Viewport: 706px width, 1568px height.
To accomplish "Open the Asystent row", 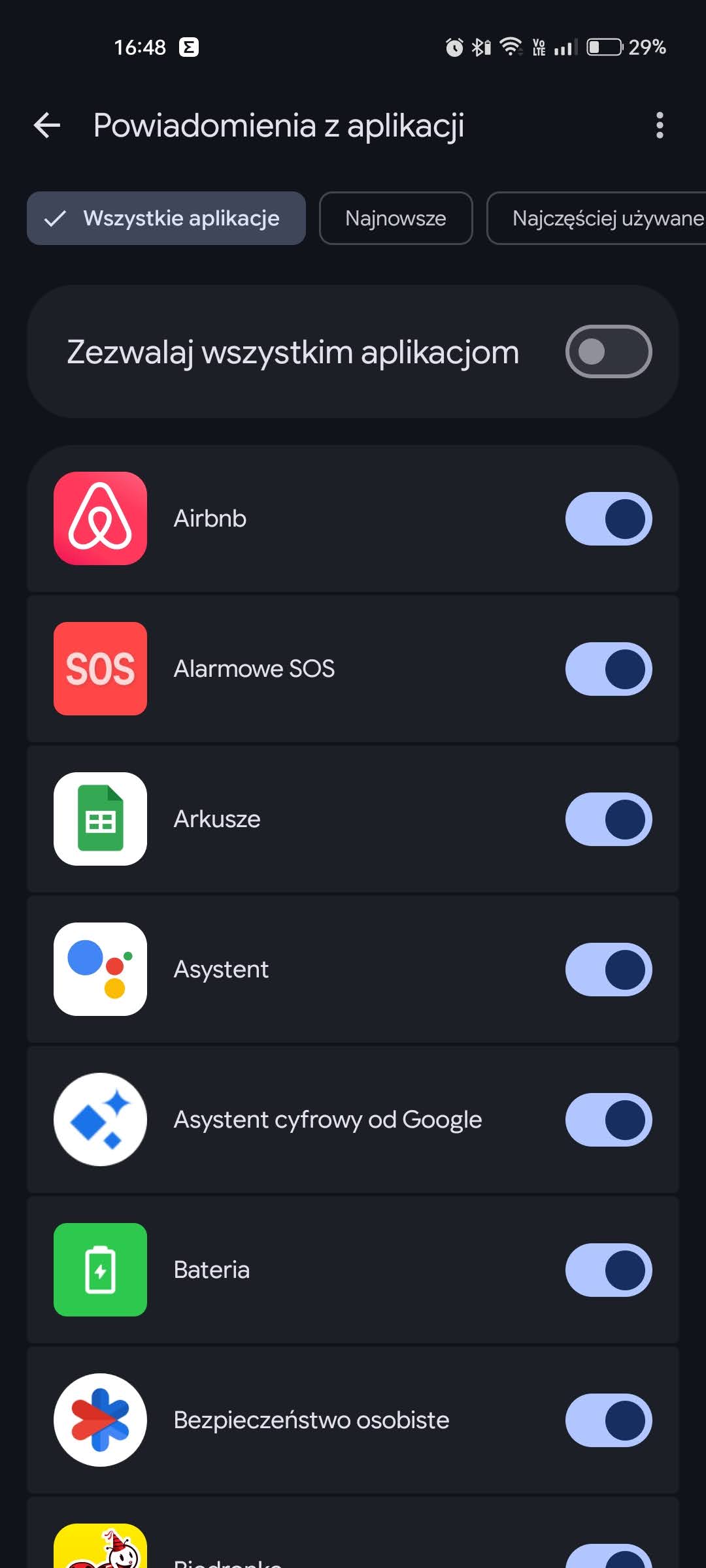I will click(x=294, y=970).
